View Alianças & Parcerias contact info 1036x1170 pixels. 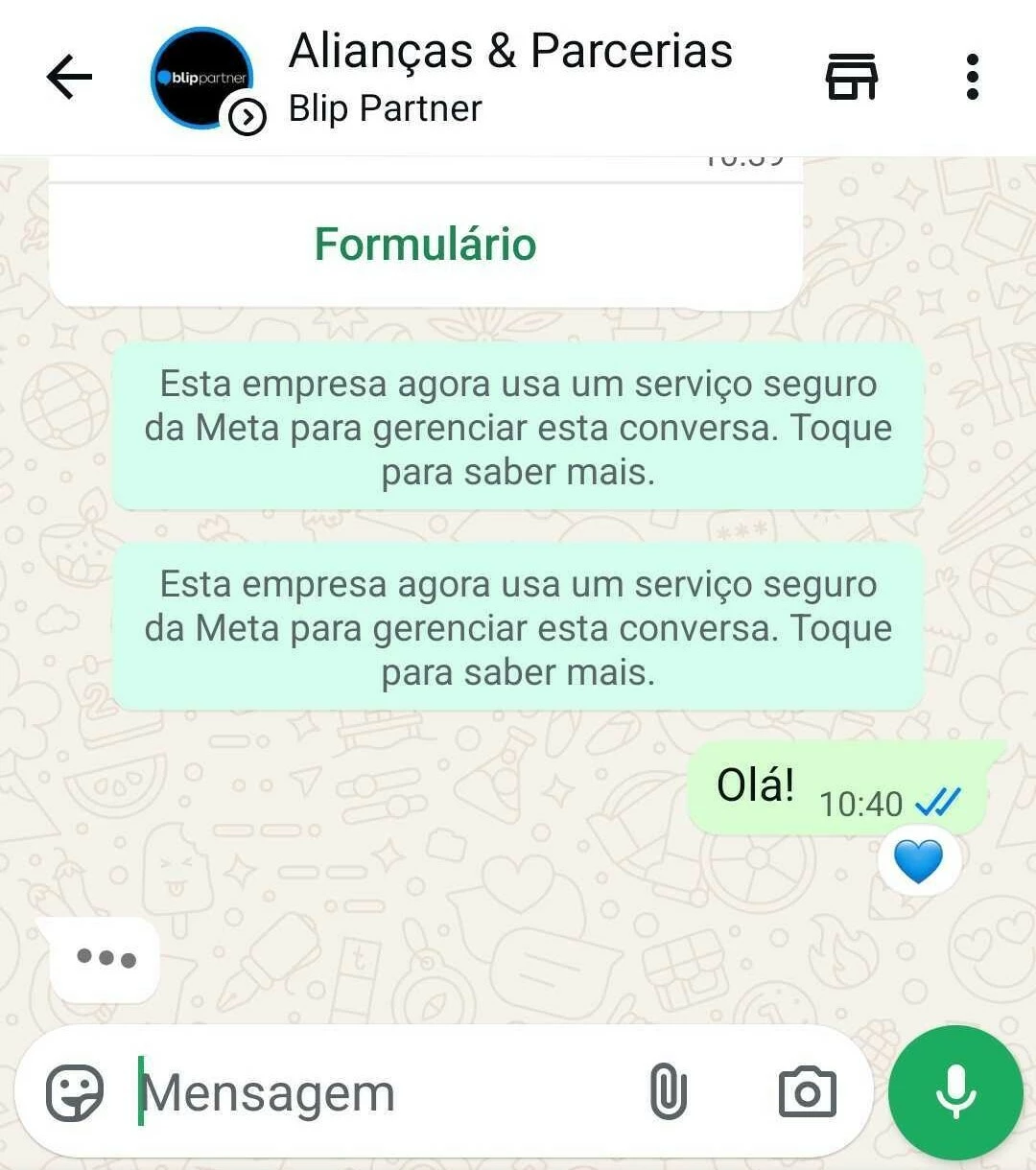510,77
